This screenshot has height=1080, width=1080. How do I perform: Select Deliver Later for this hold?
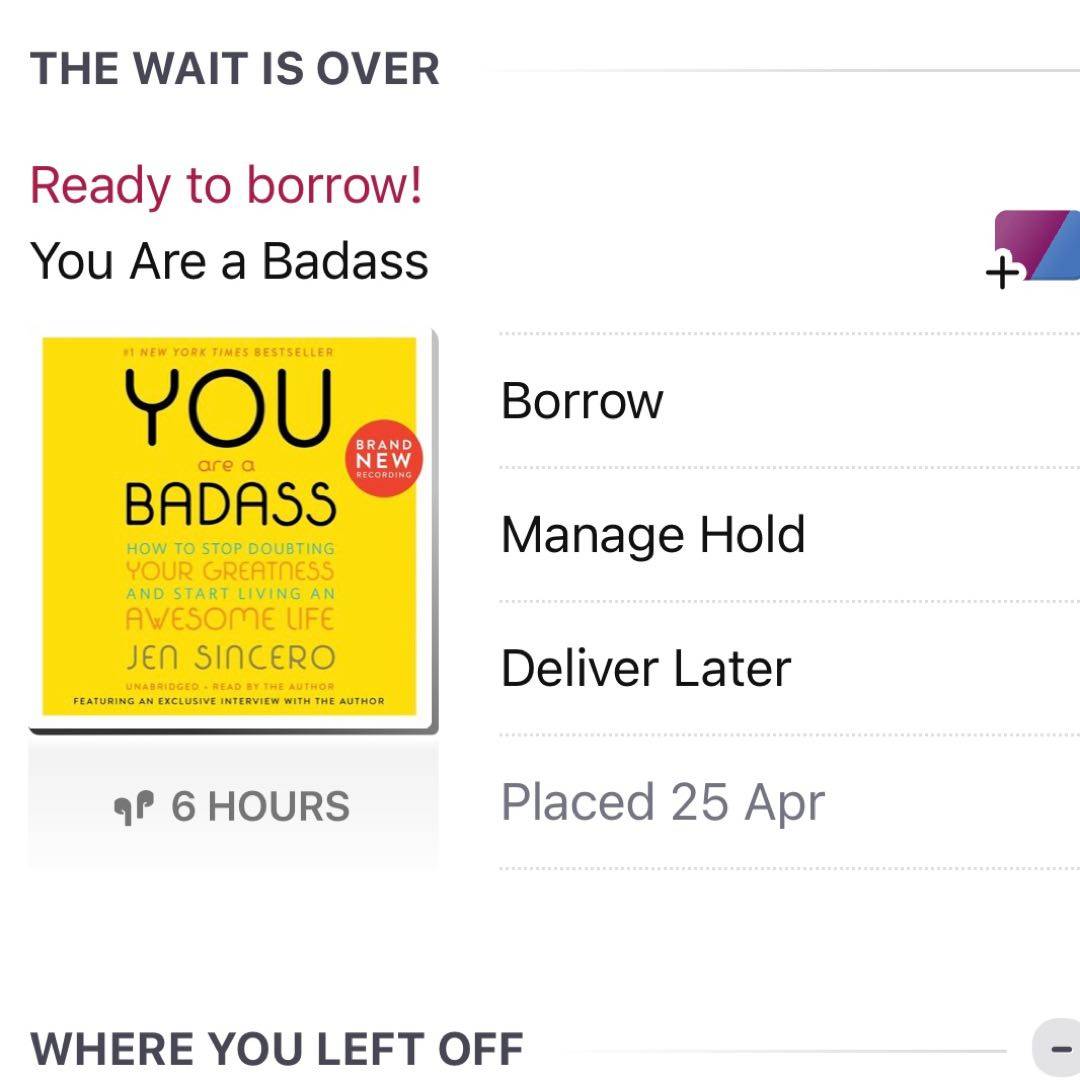[x=646, y=668]
